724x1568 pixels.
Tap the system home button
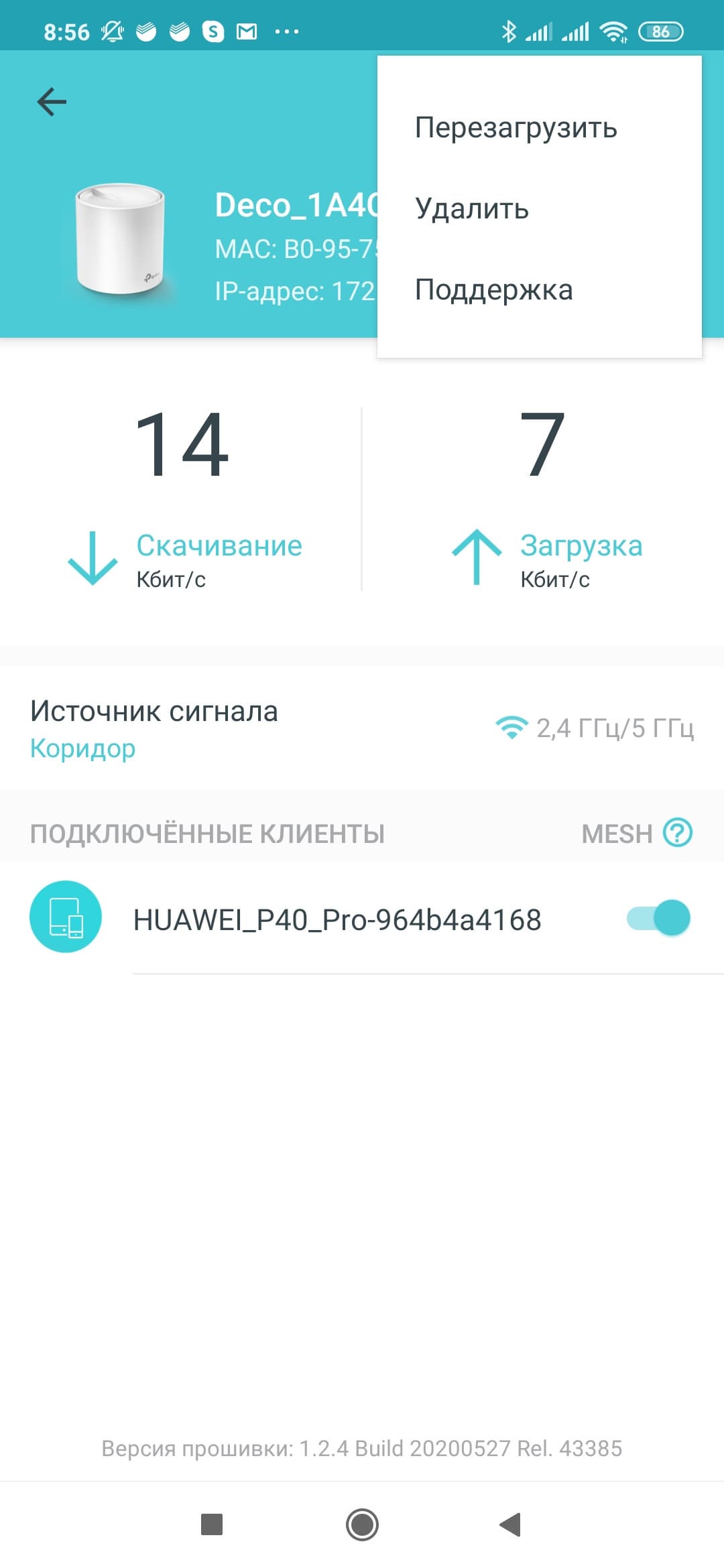(362, 1525)
